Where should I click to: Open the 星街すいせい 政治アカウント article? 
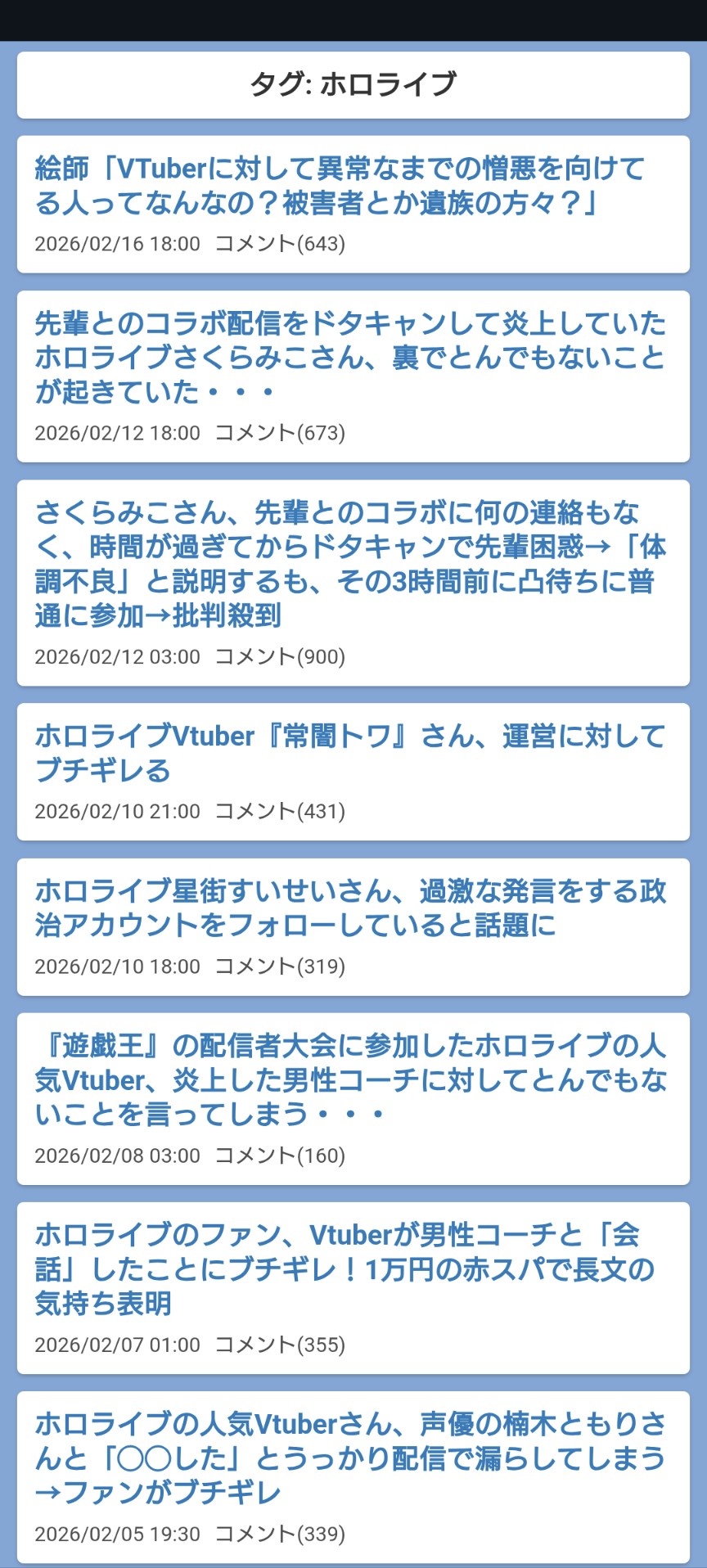[x=349, y=908]
